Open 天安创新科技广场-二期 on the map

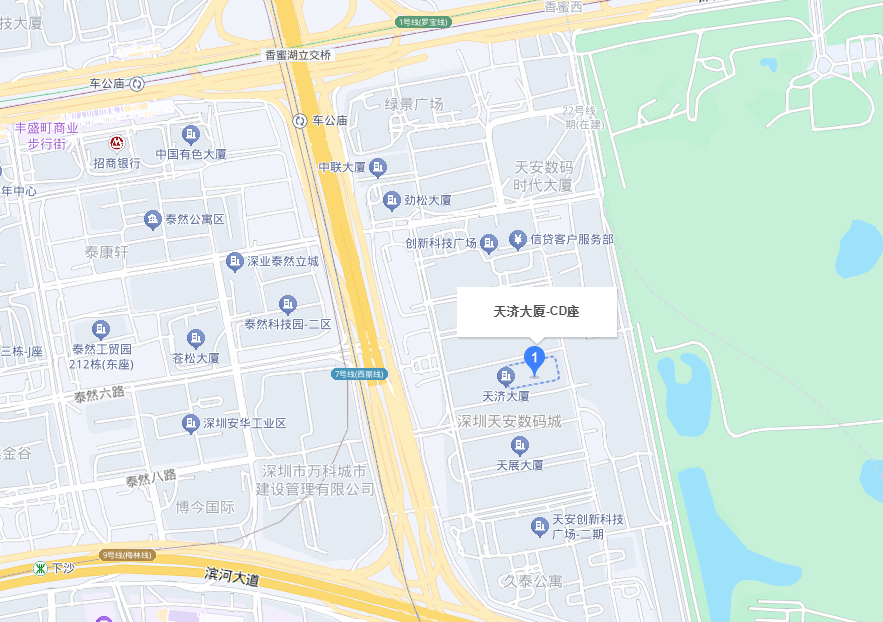[539, 524]
